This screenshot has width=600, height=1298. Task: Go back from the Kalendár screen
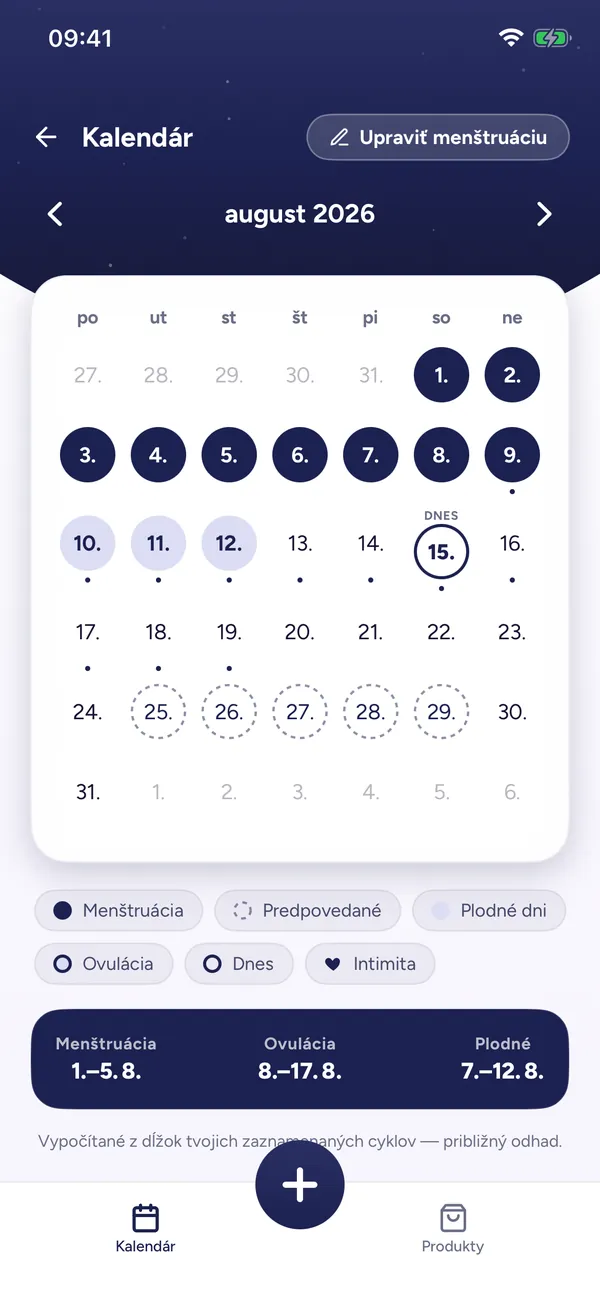click(x=46, y=137)
